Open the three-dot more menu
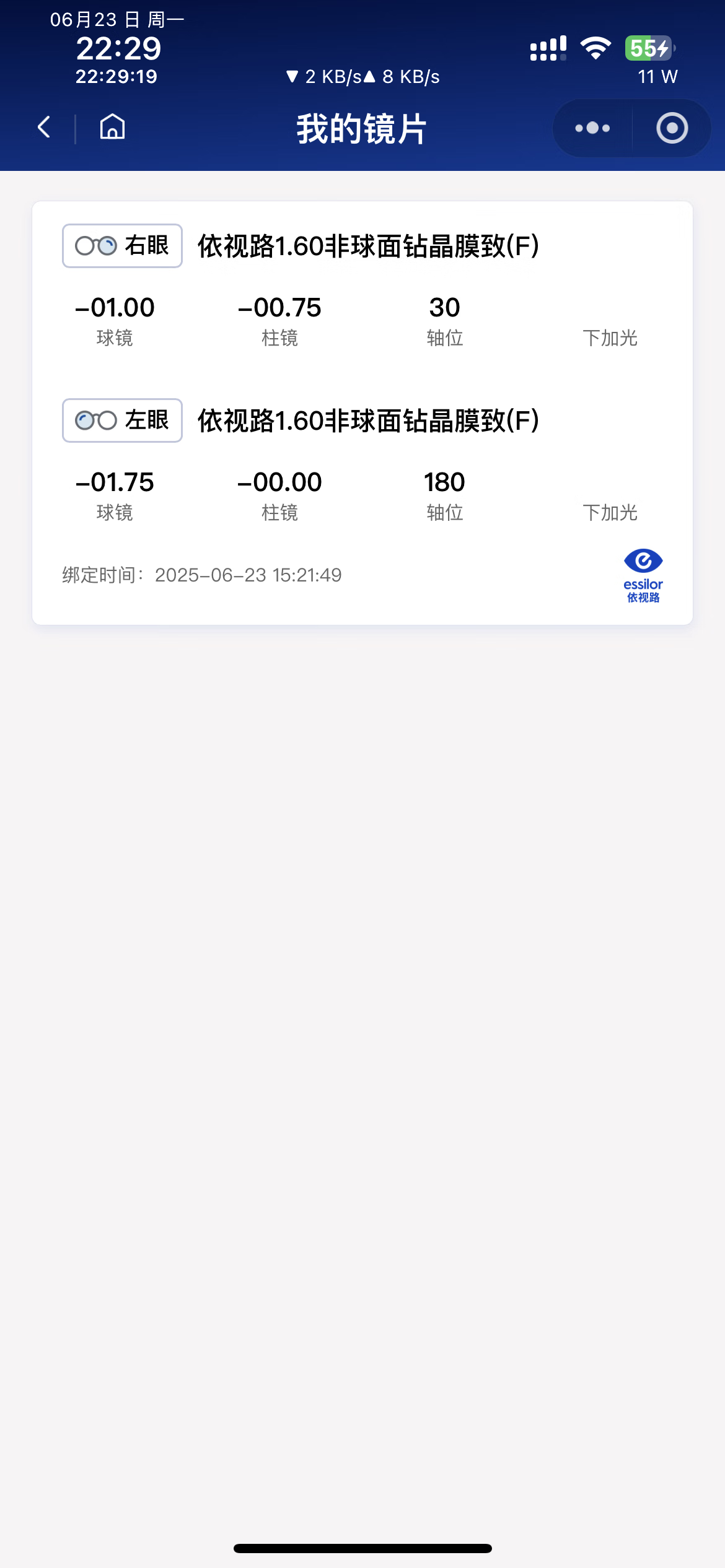The image size is (725, 1568). point(592,128)
